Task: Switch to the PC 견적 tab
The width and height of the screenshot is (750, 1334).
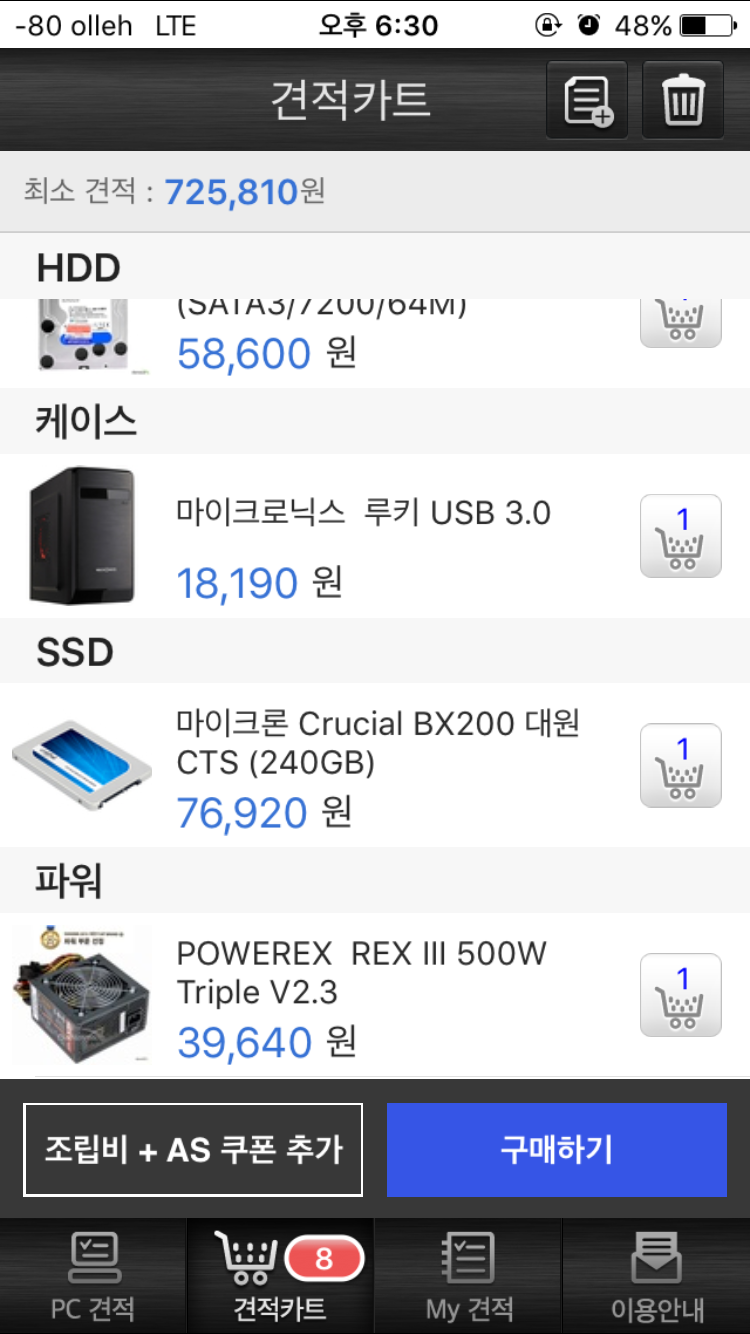Action: coord(93,1277)
